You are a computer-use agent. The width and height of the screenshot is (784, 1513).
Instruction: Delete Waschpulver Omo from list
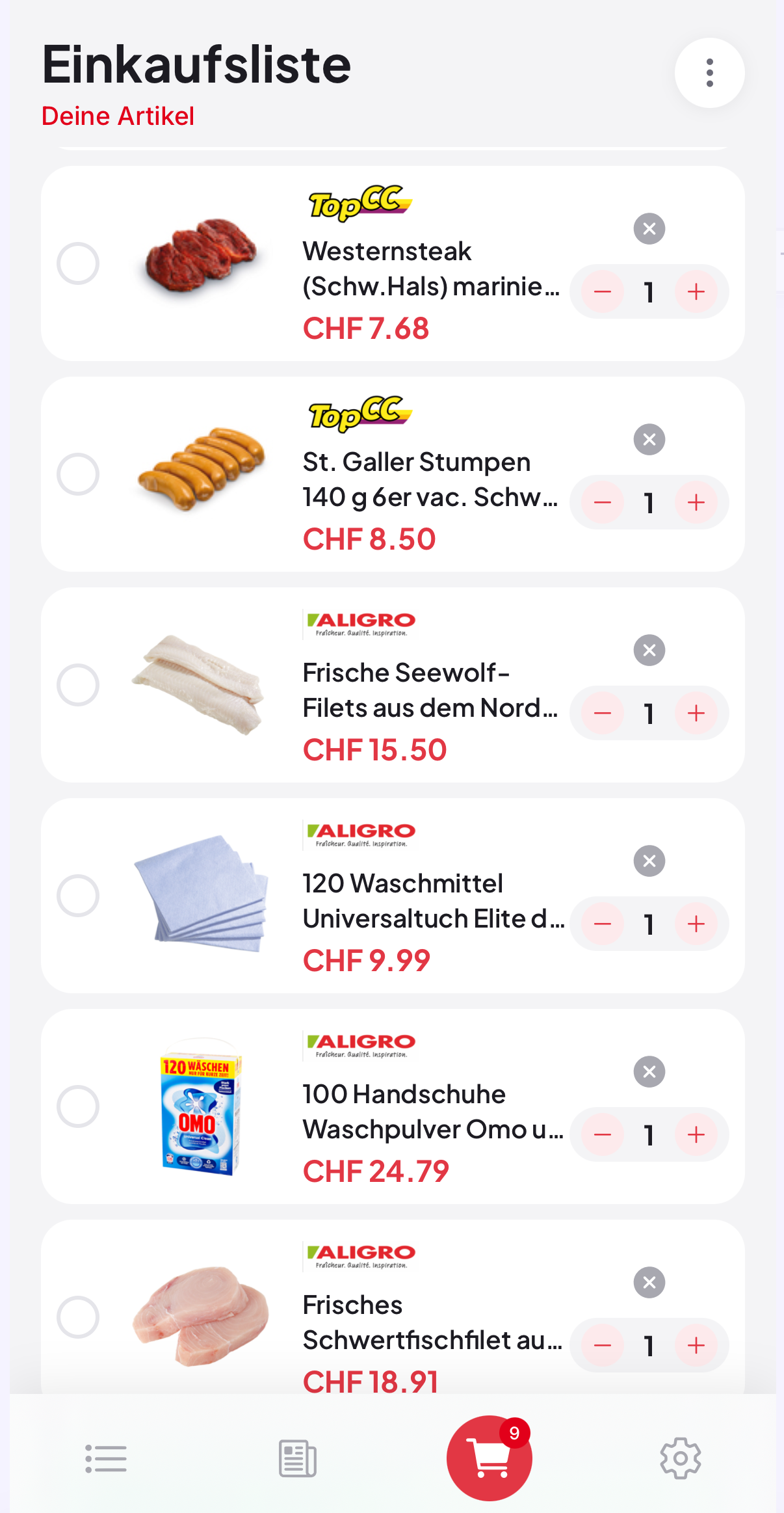tap(649, 1072)
